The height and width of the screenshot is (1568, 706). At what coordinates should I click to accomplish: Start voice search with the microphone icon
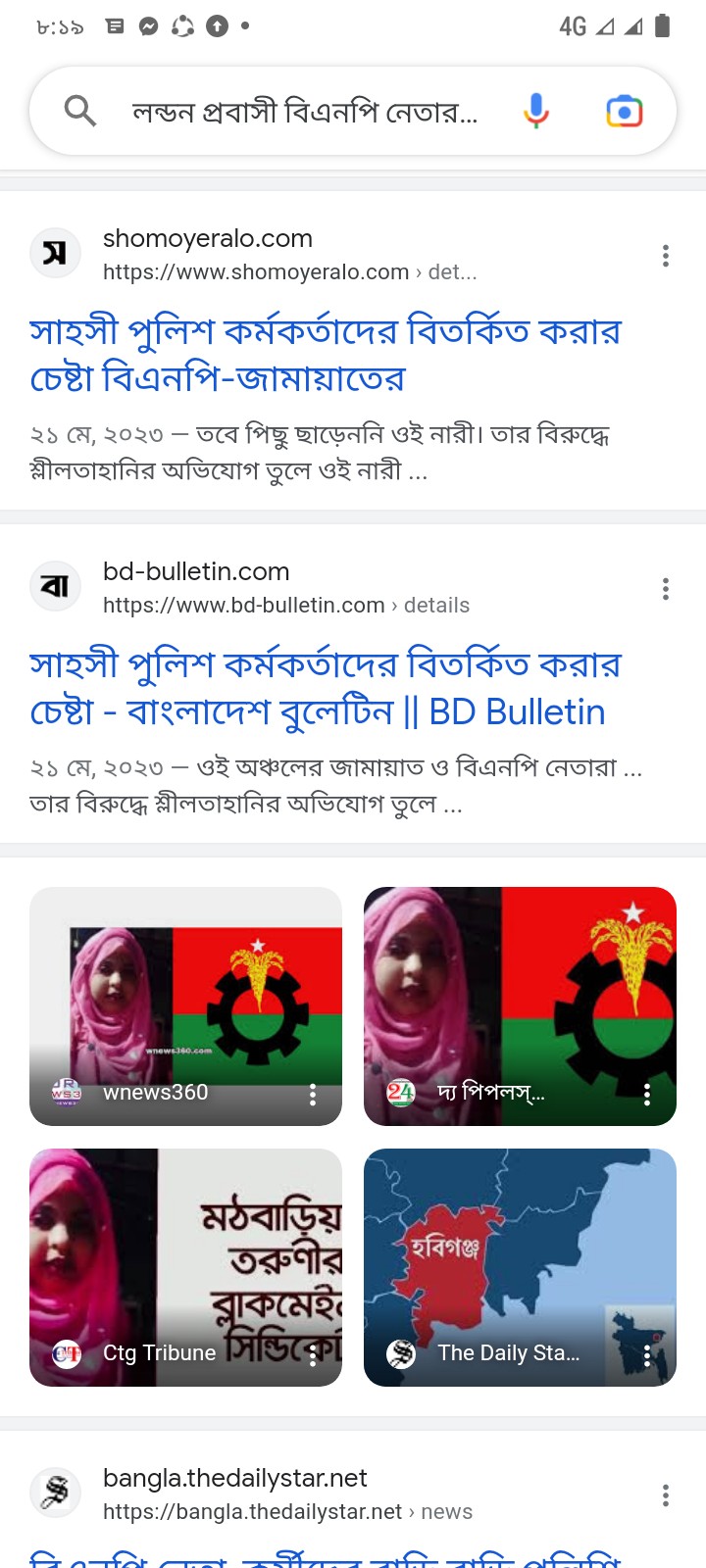(536, 112)
